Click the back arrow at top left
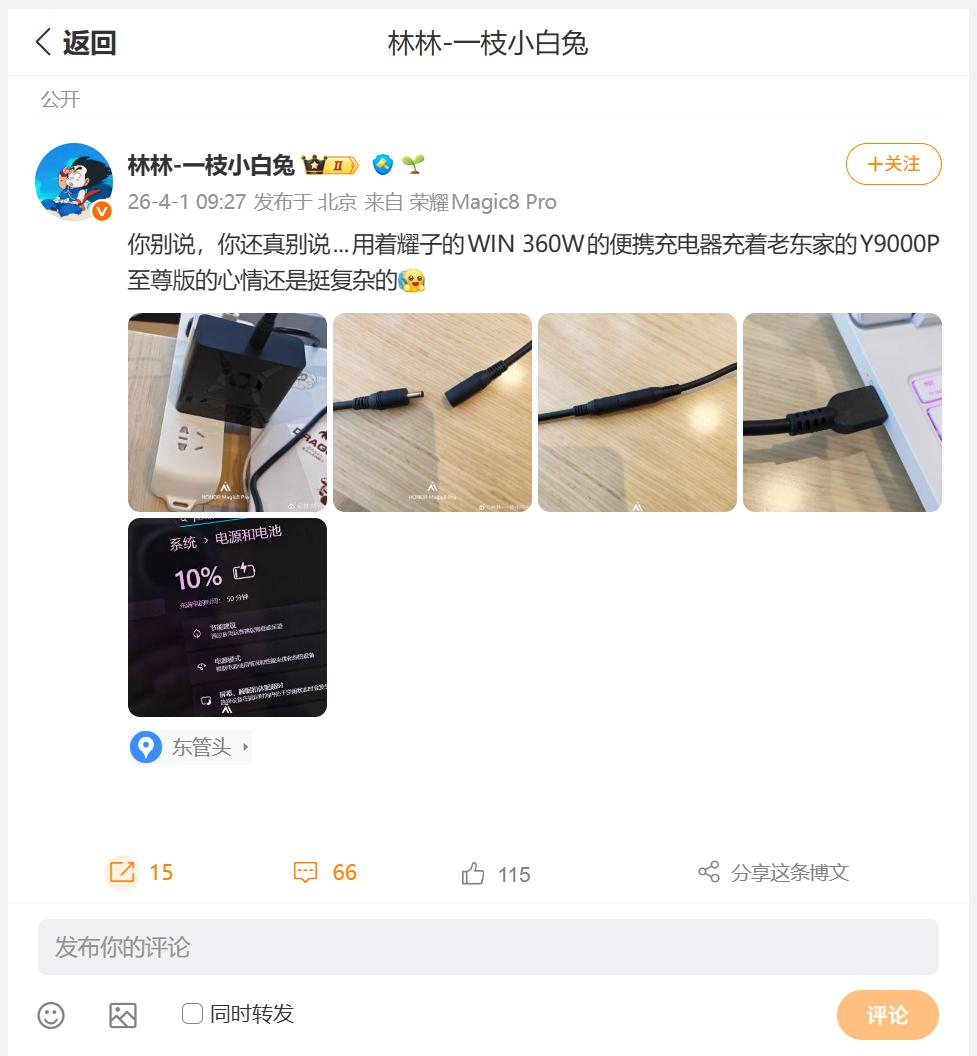 42,42
